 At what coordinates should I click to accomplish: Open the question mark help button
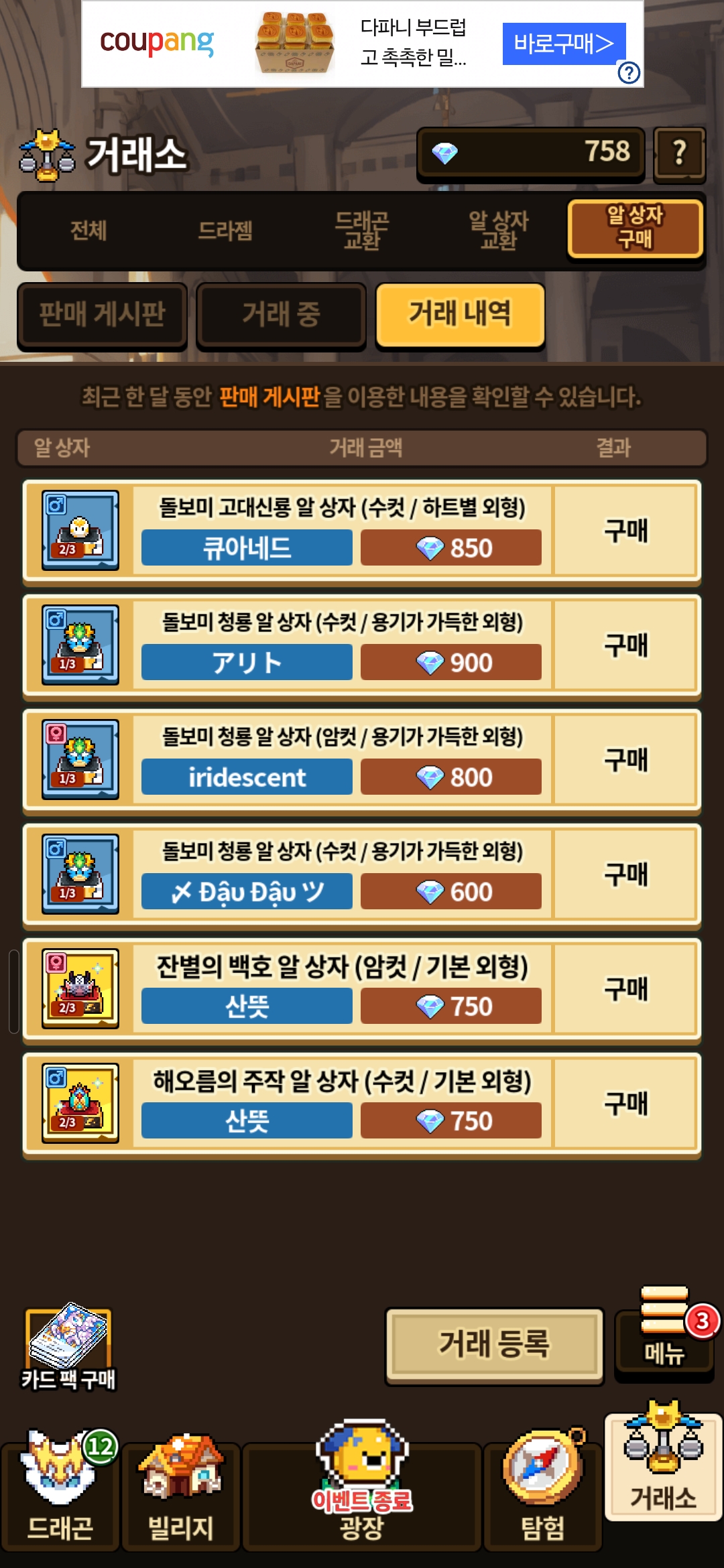tap(679, 154)
